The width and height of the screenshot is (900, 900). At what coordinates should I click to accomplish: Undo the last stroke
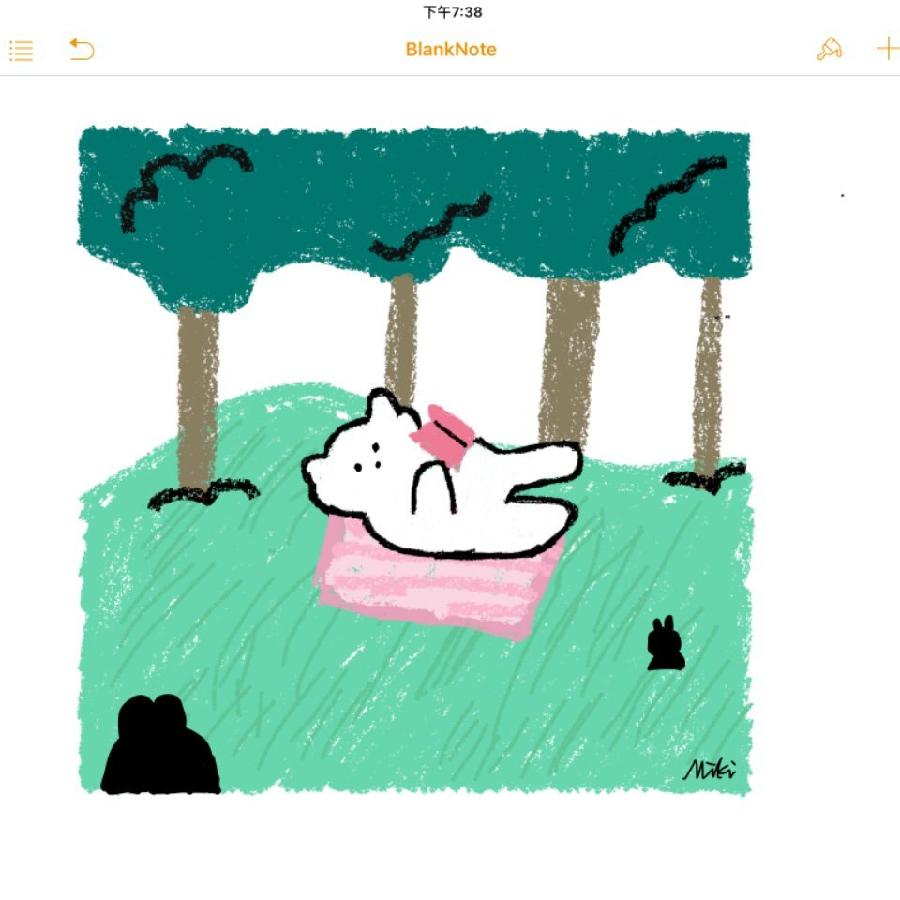[x=81, y=49]
